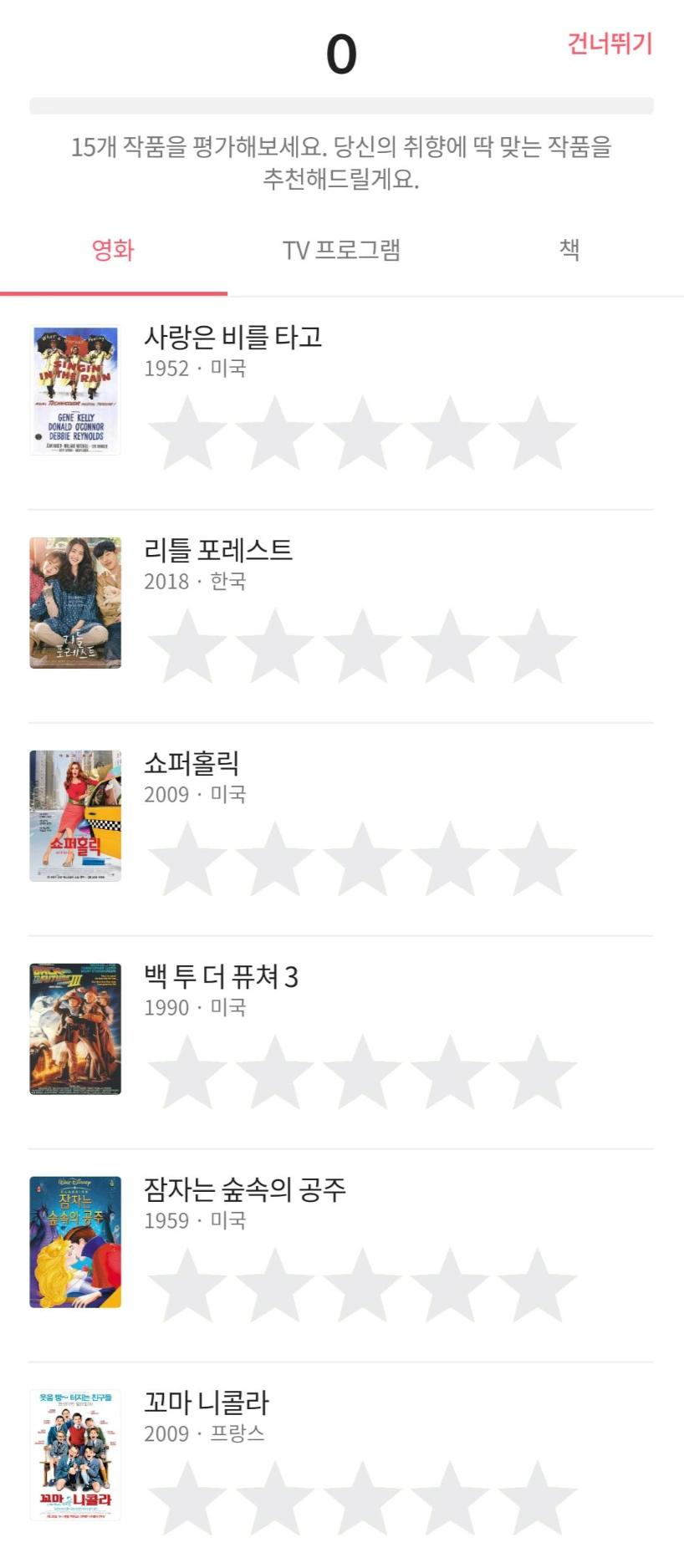
Task: Open the 꼬마 니콜라 poster
Action: click(x=75, y=1455)
